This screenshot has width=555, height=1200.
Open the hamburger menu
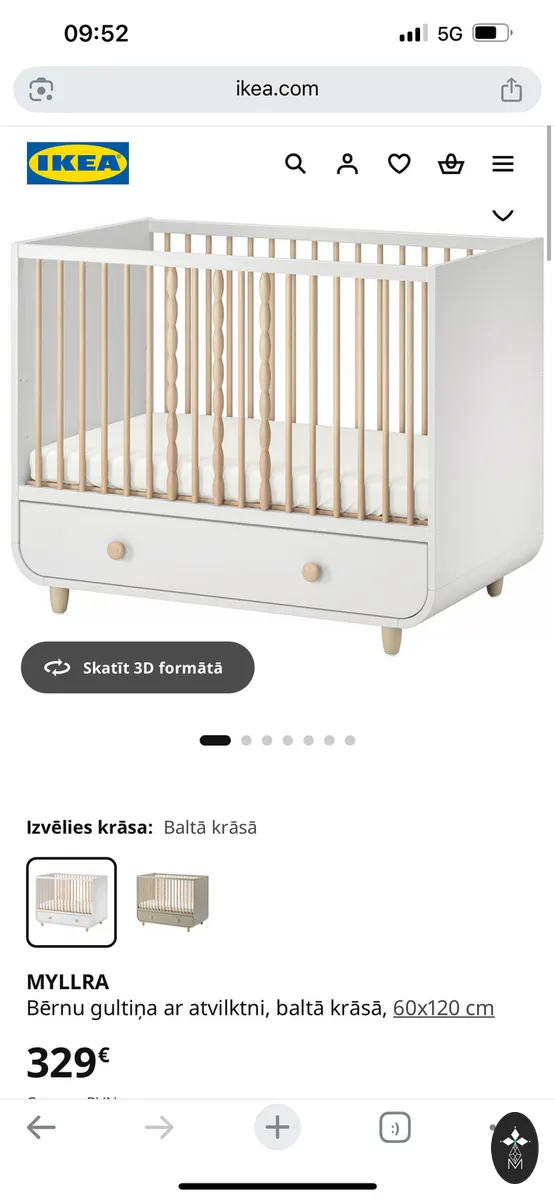pos(503,164)
